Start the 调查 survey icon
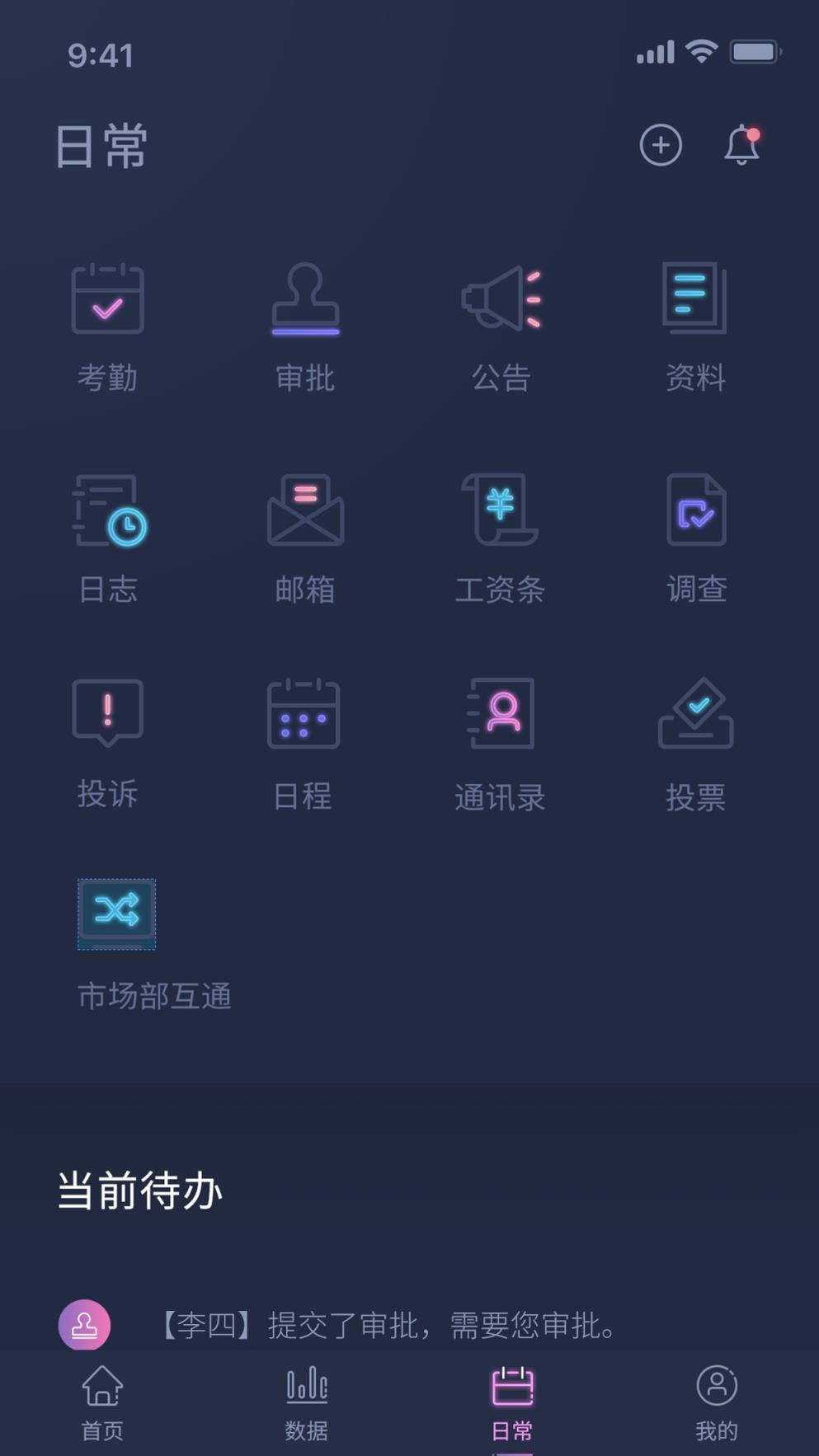This screenshot has height=1456, width=819. point(695,510)
